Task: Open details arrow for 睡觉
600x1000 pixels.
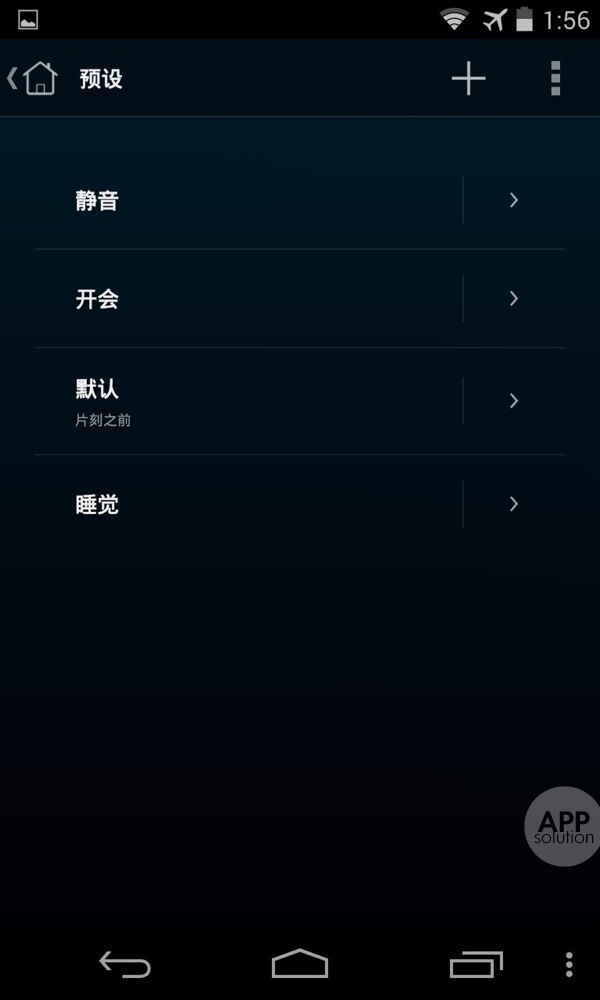Action: point(514,504)
